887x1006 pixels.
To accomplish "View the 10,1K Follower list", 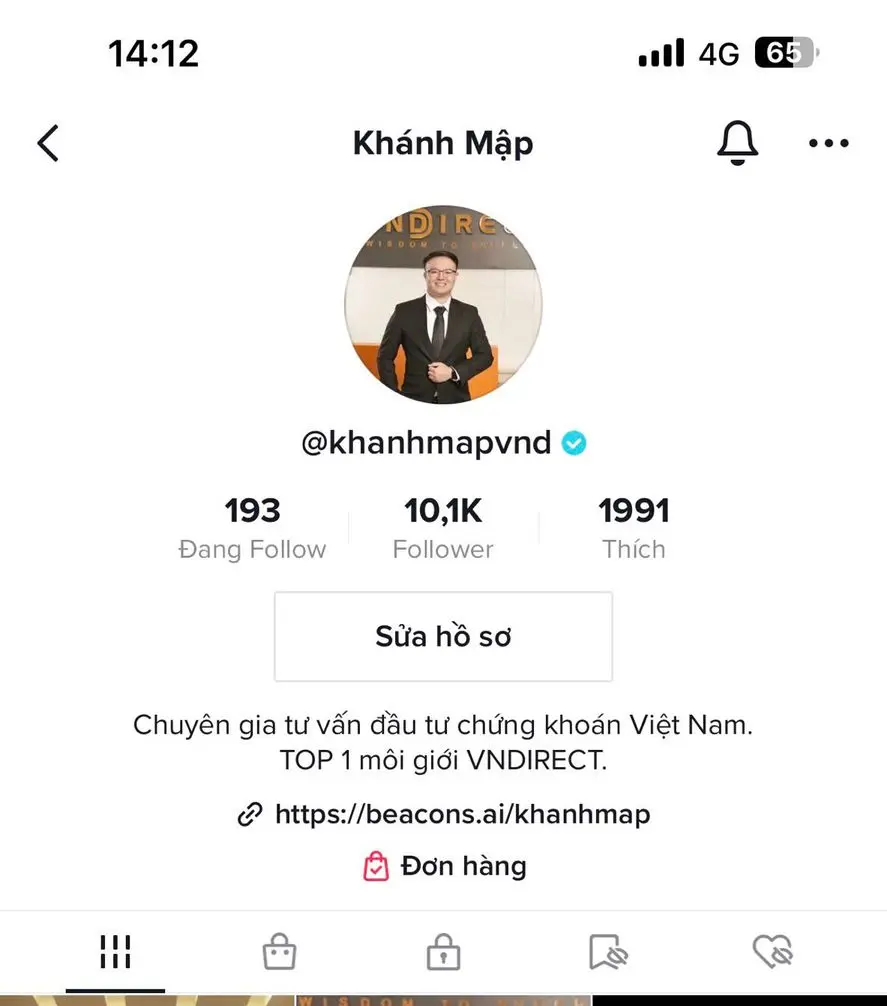I will pos(443,528).
